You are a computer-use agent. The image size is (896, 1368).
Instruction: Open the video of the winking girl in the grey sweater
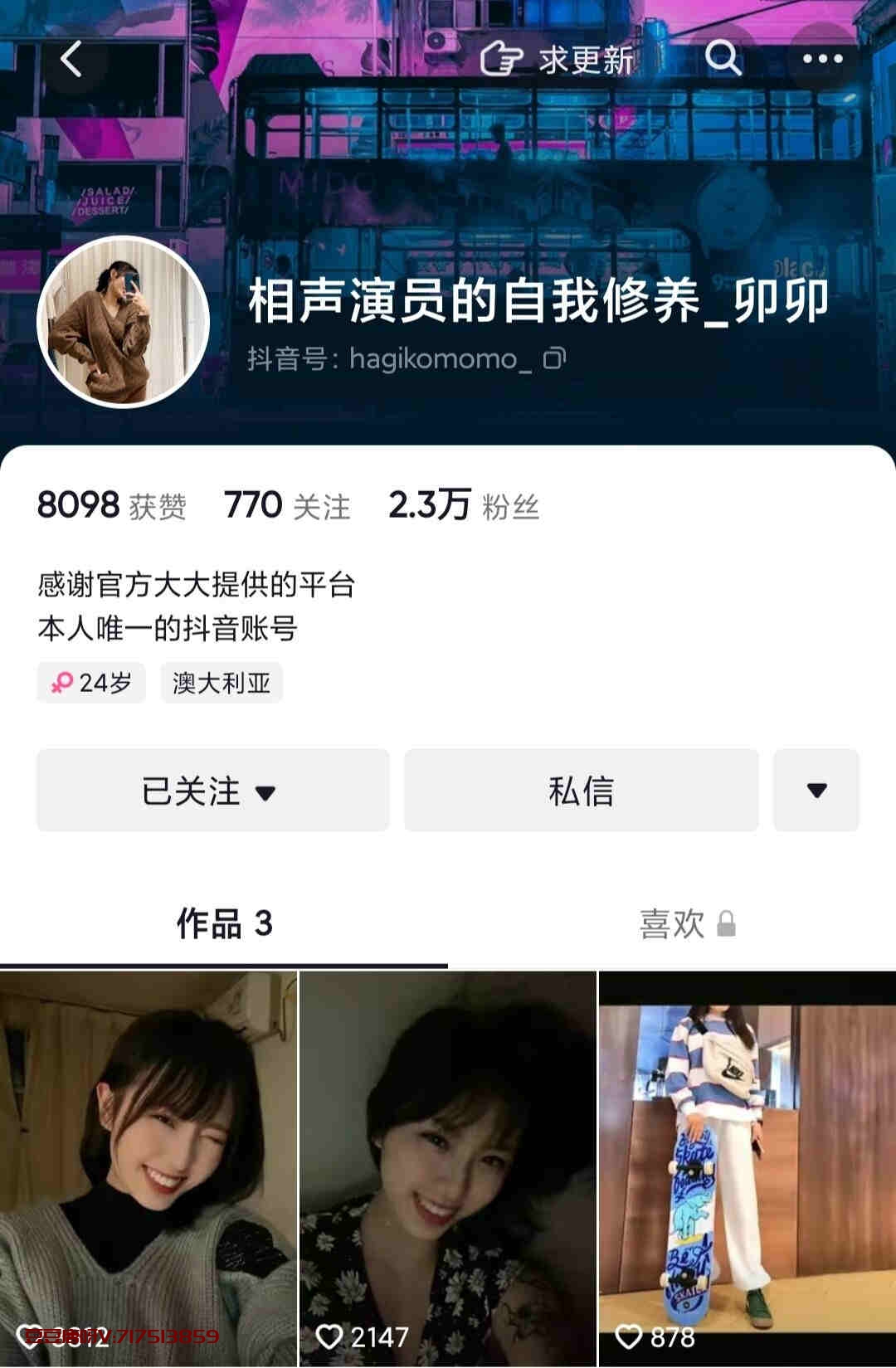148,1161
